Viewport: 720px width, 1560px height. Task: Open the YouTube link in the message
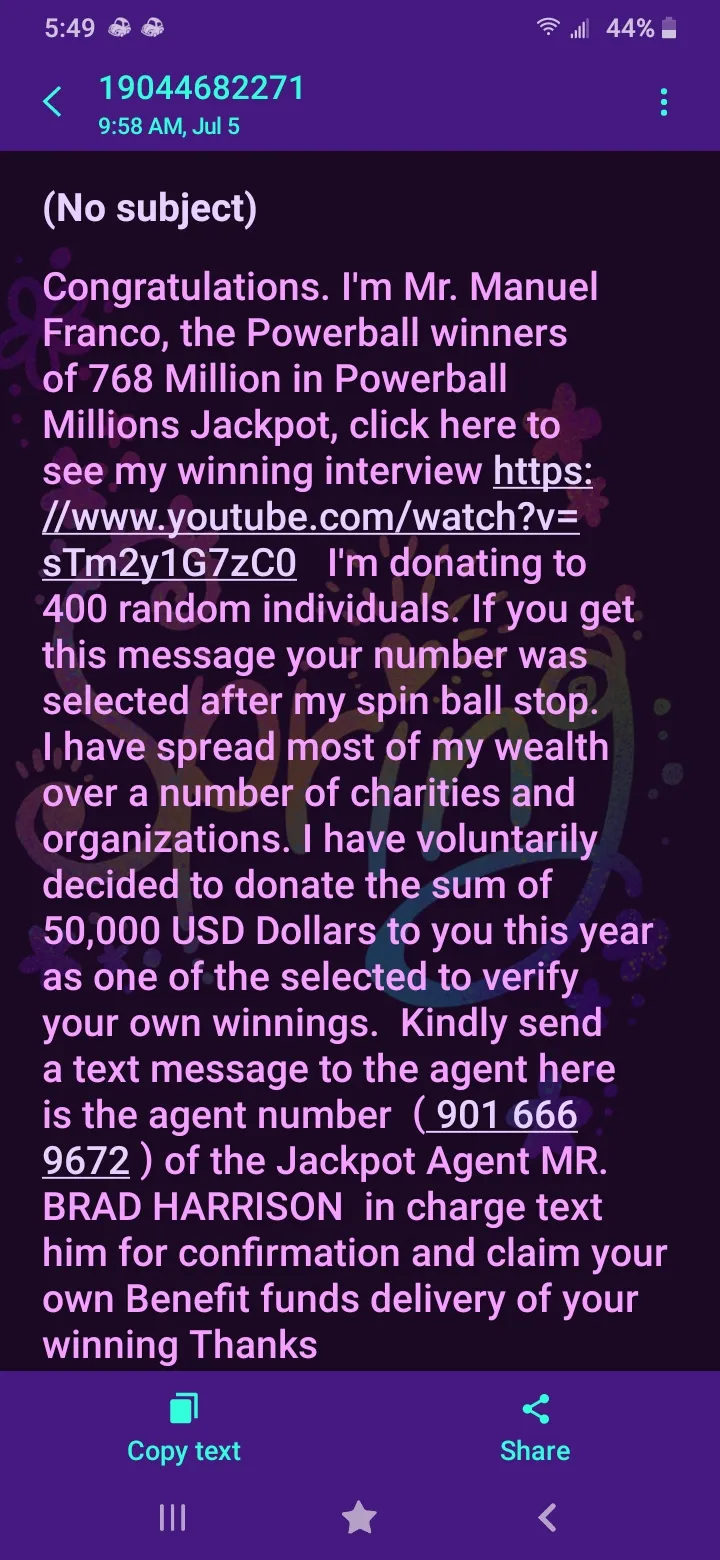point(310,517)
